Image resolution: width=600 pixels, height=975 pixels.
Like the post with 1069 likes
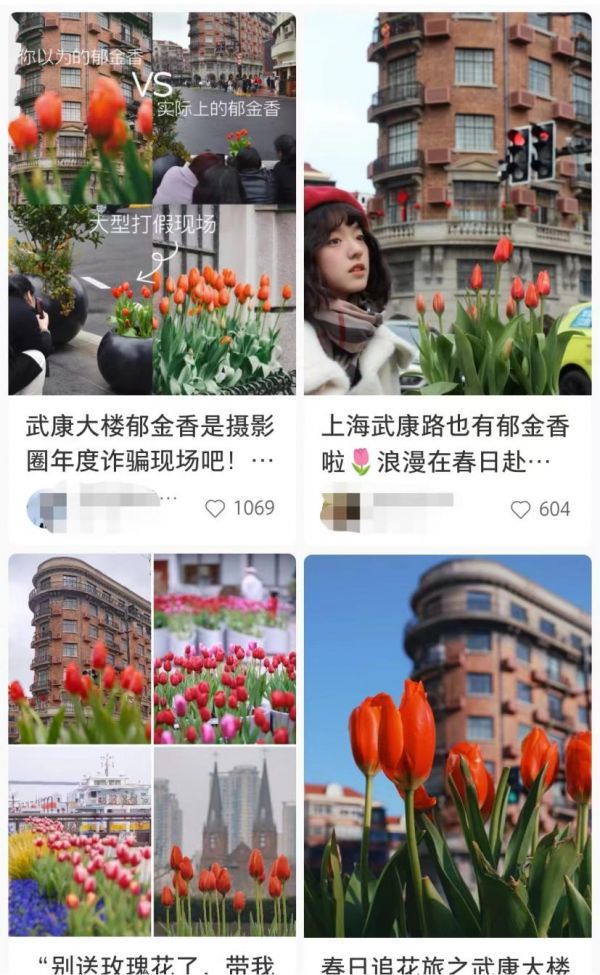[x=215, y=509]
